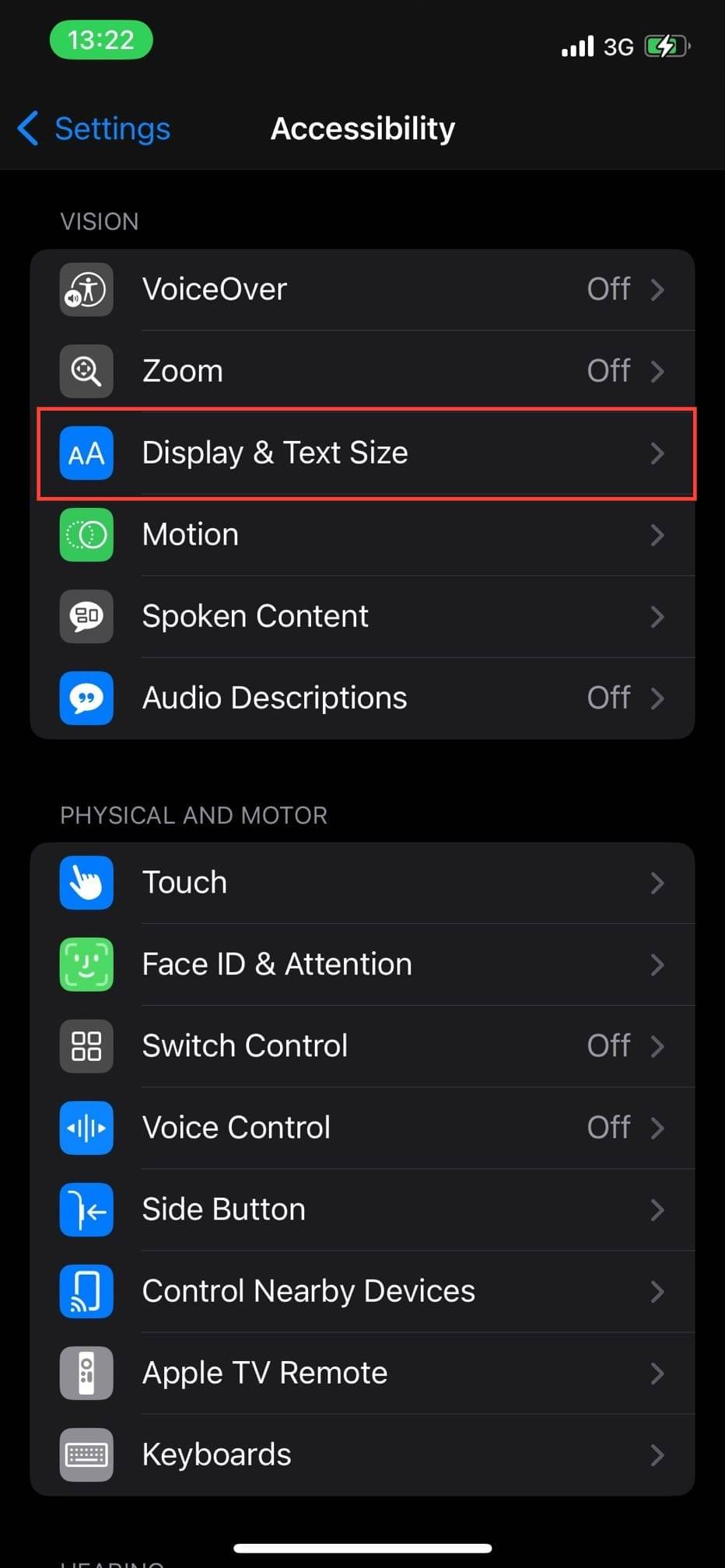Open Face ID & Attention
Image resolution: width=725 pixels, height=1568 pixels.
tap(362, 964)
